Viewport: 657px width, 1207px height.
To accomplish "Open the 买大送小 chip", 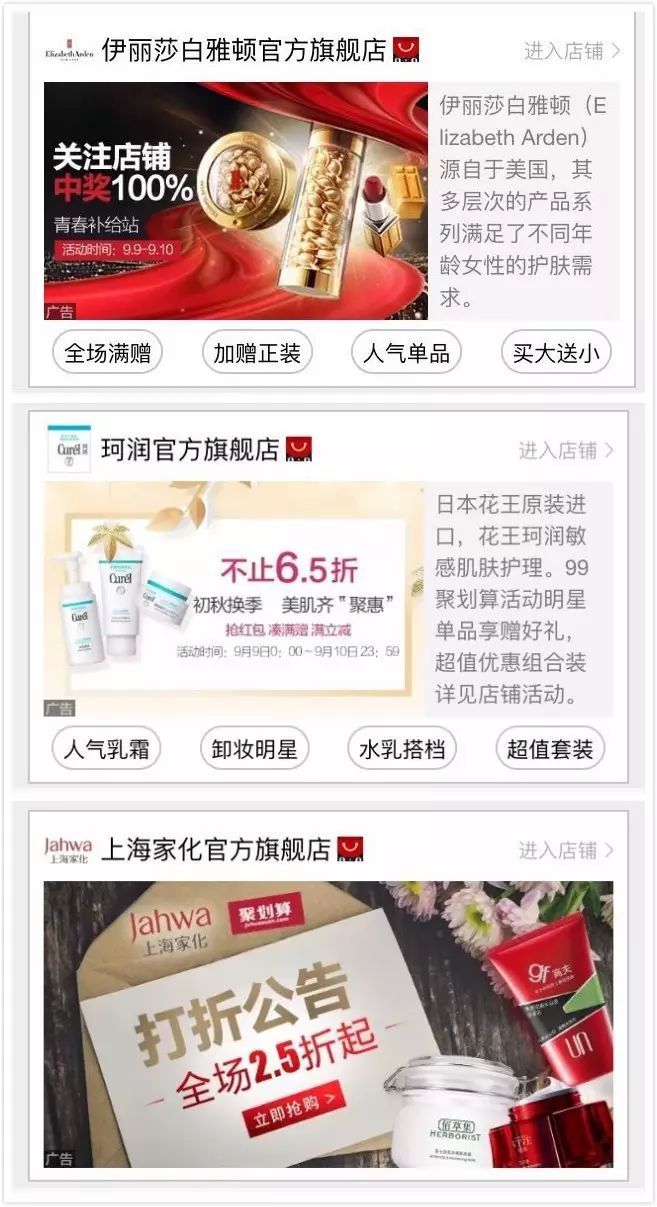I will tap(556, 353).
